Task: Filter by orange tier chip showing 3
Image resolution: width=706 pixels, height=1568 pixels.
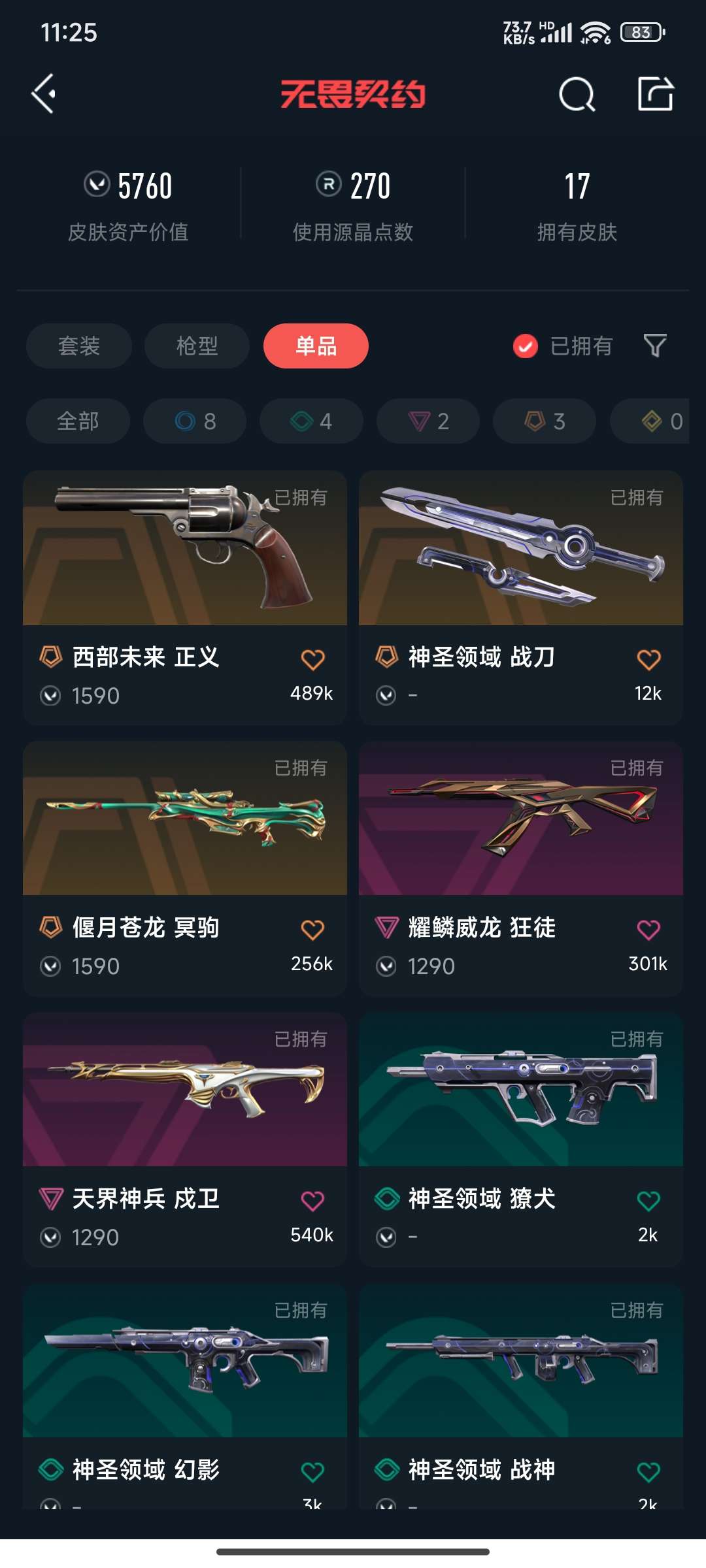Action: click(545, 421)
